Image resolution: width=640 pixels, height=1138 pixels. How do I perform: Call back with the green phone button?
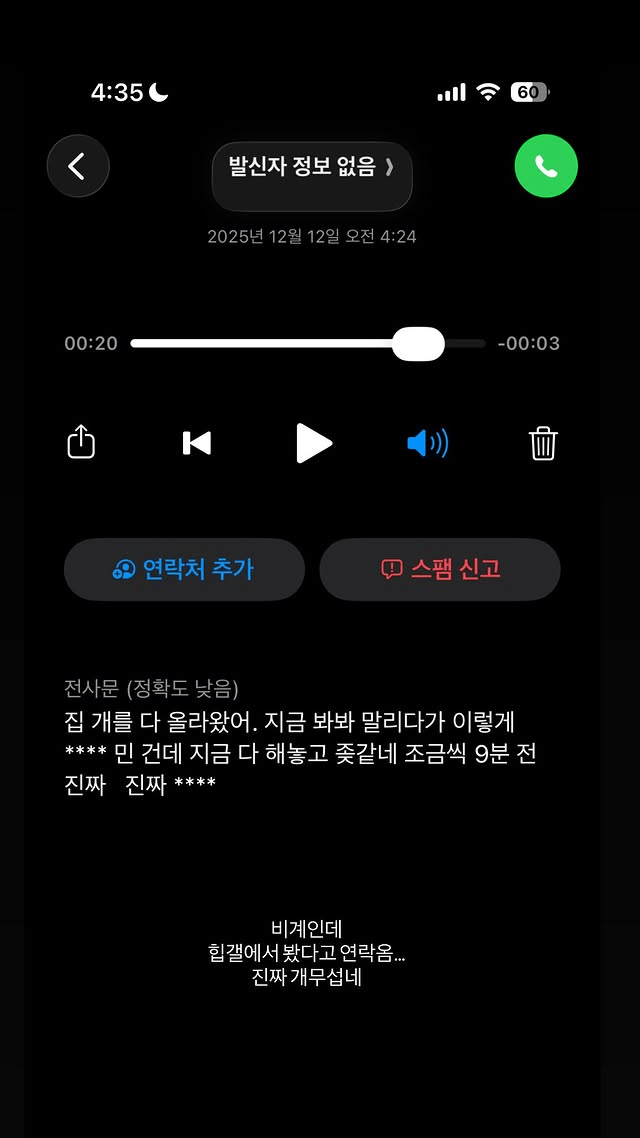point(546,166)
